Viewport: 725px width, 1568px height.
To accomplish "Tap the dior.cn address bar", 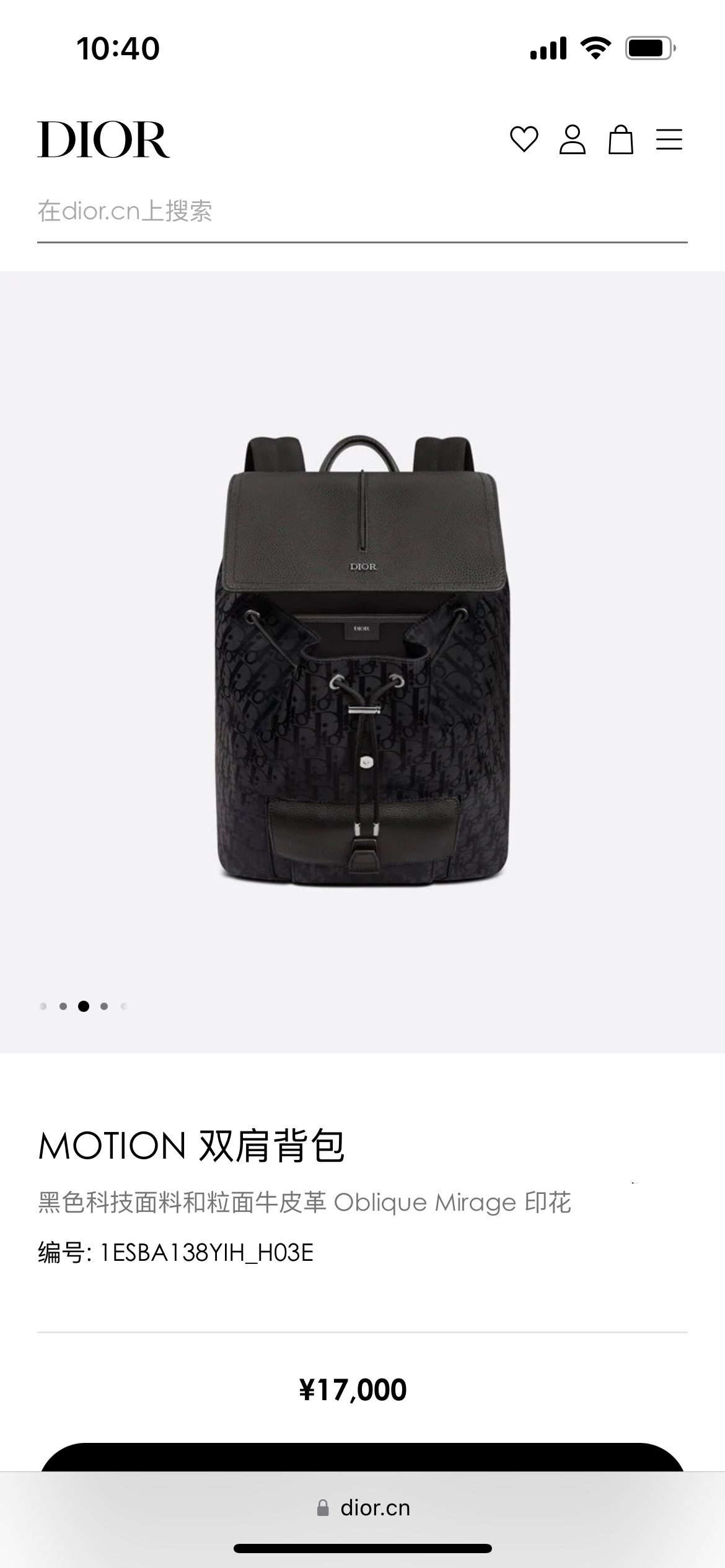I will 364,1508.
